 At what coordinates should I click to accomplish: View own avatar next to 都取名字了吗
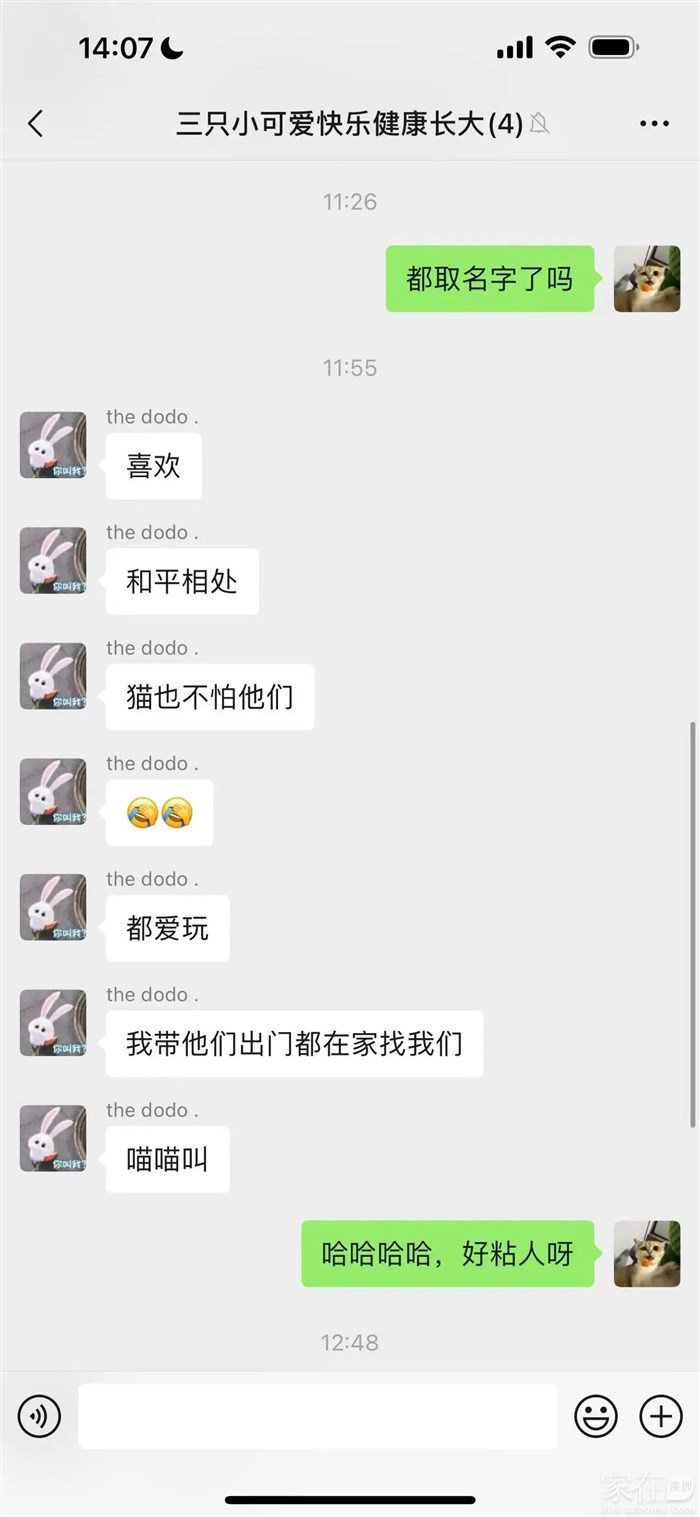click(647, 279)
